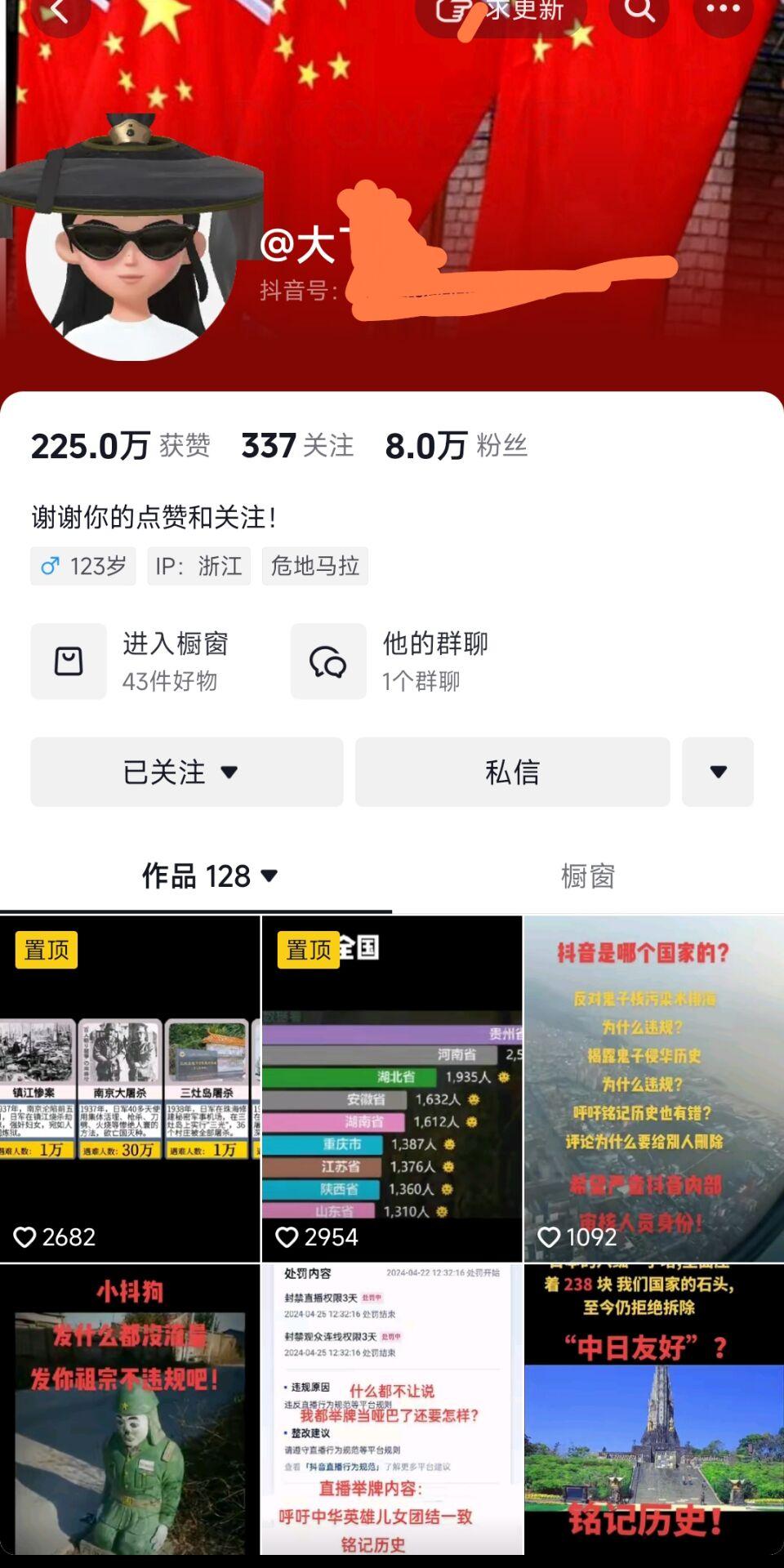Go back using the top-left arrow

click(x=60, y=11)
